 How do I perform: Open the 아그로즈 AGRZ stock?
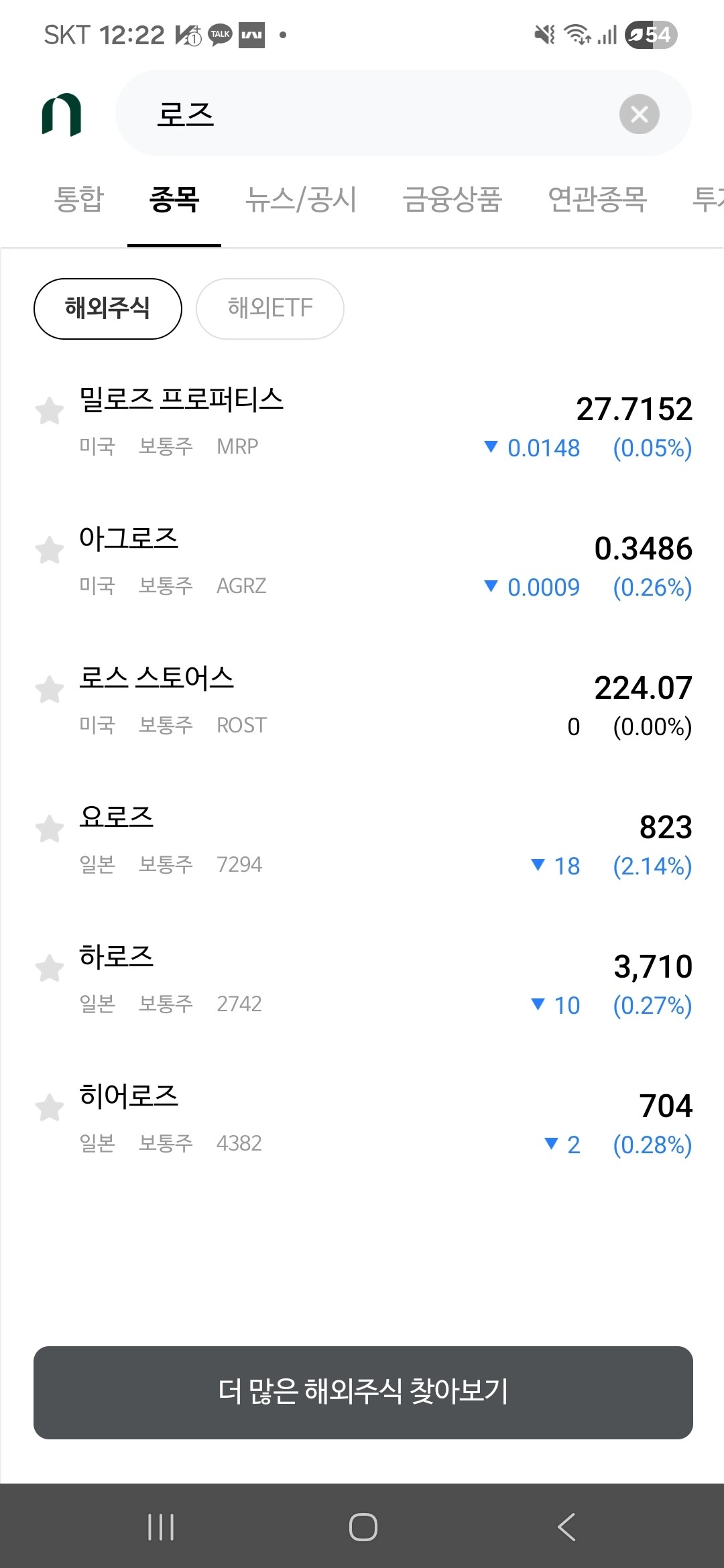pyautogui.click(x=362, y=562)
